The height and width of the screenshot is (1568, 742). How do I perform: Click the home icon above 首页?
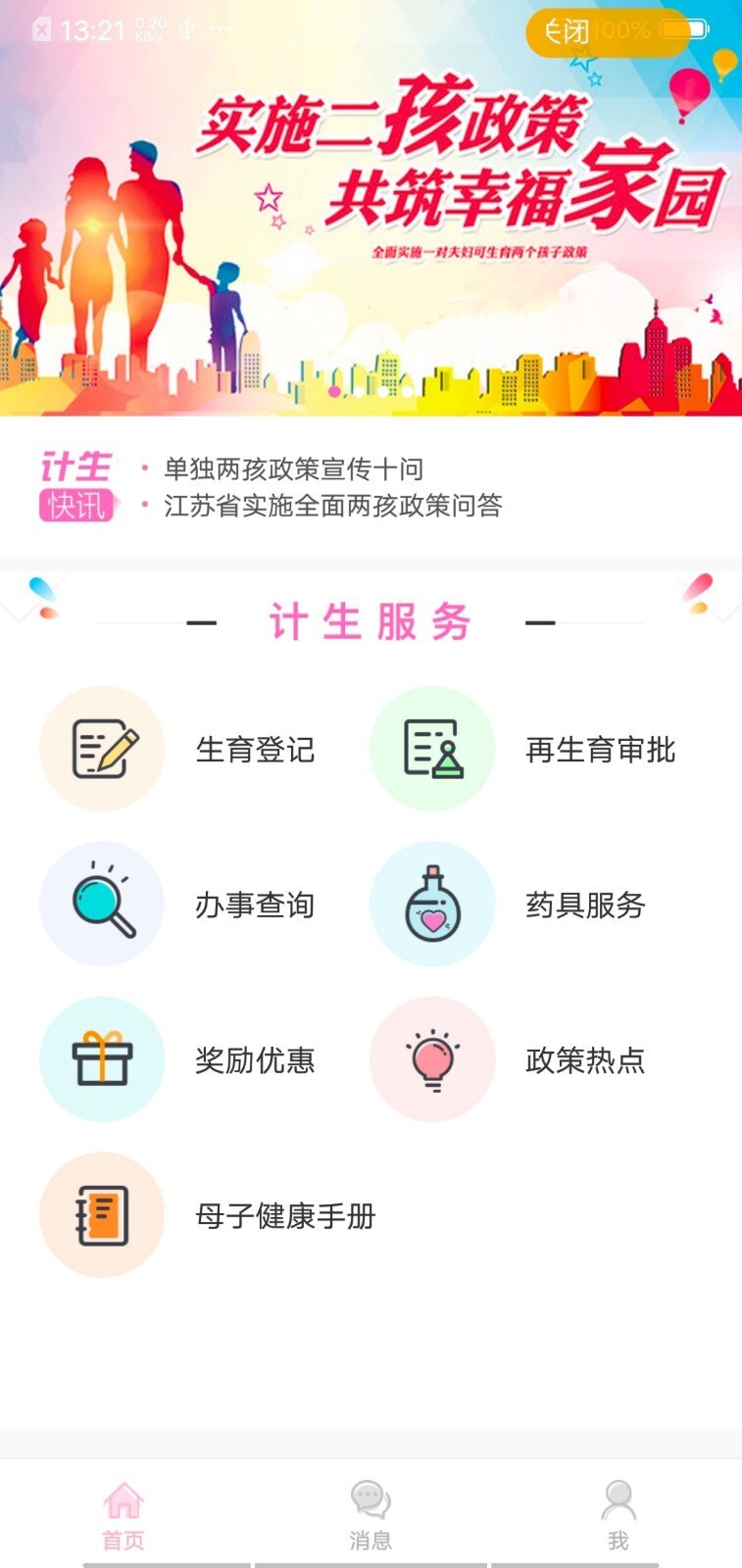pyautogui.click(x=124, y=1497)
